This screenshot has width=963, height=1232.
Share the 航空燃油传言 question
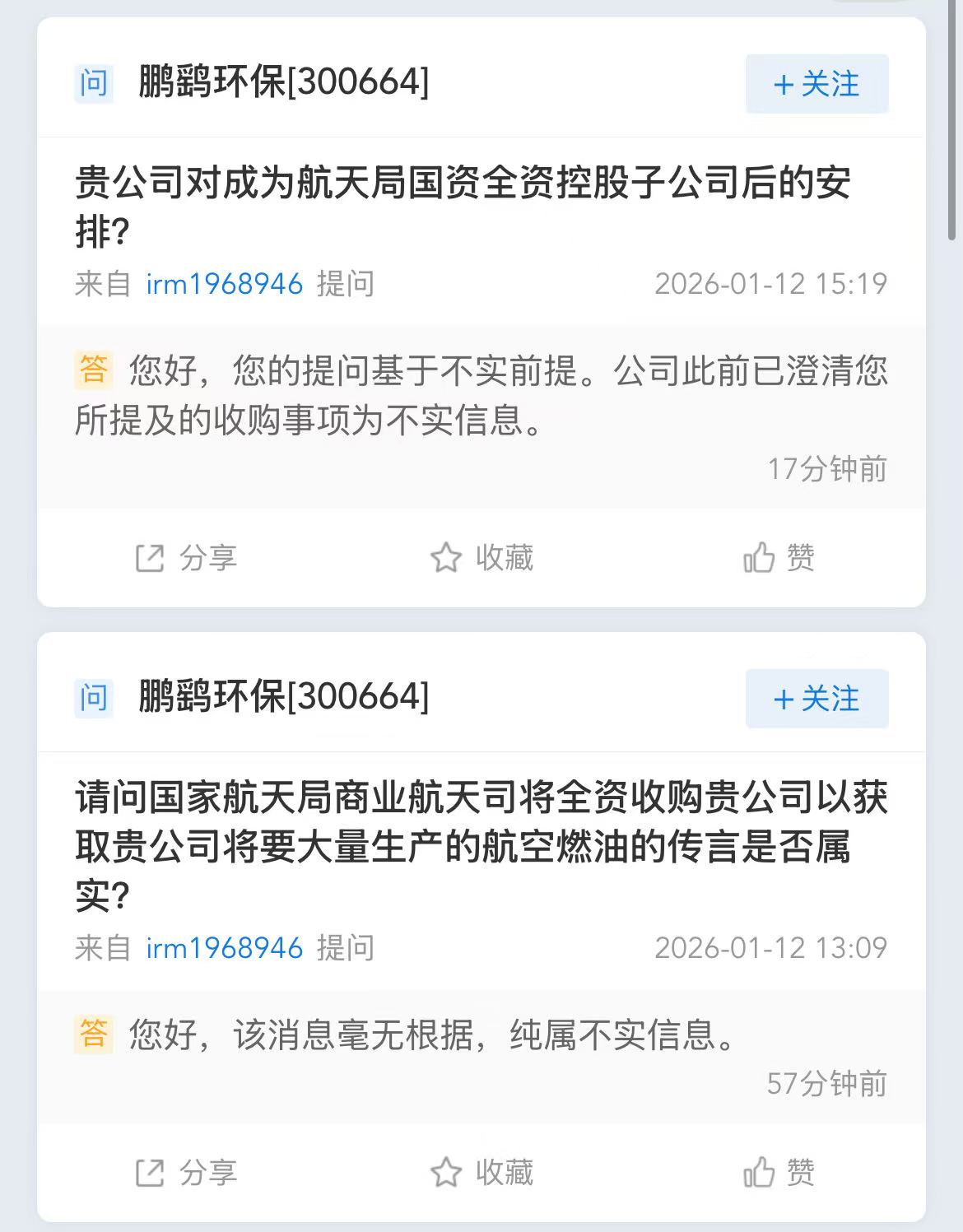(x=186, y=1172)
